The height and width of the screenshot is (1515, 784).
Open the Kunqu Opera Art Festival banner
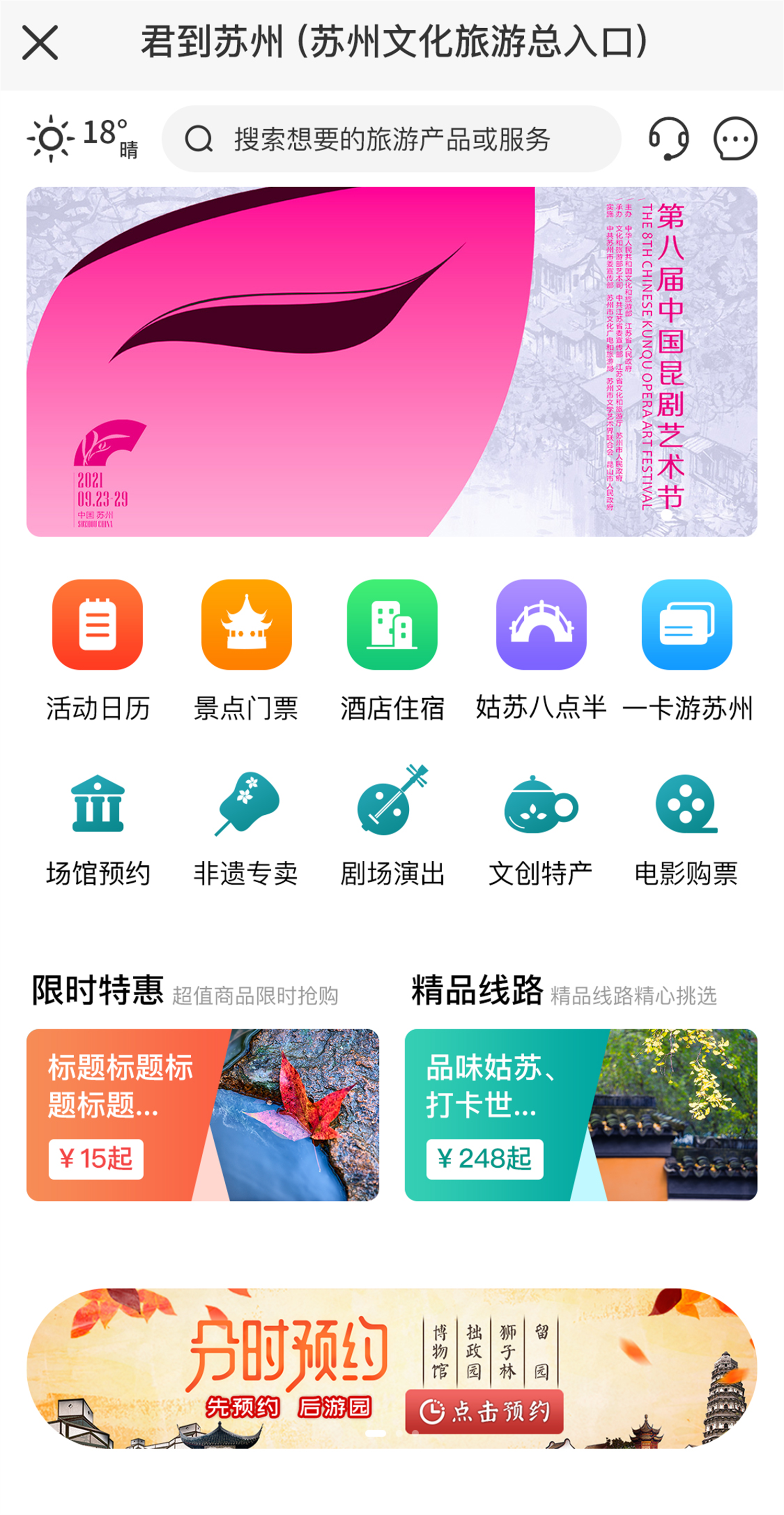point(391,361)
